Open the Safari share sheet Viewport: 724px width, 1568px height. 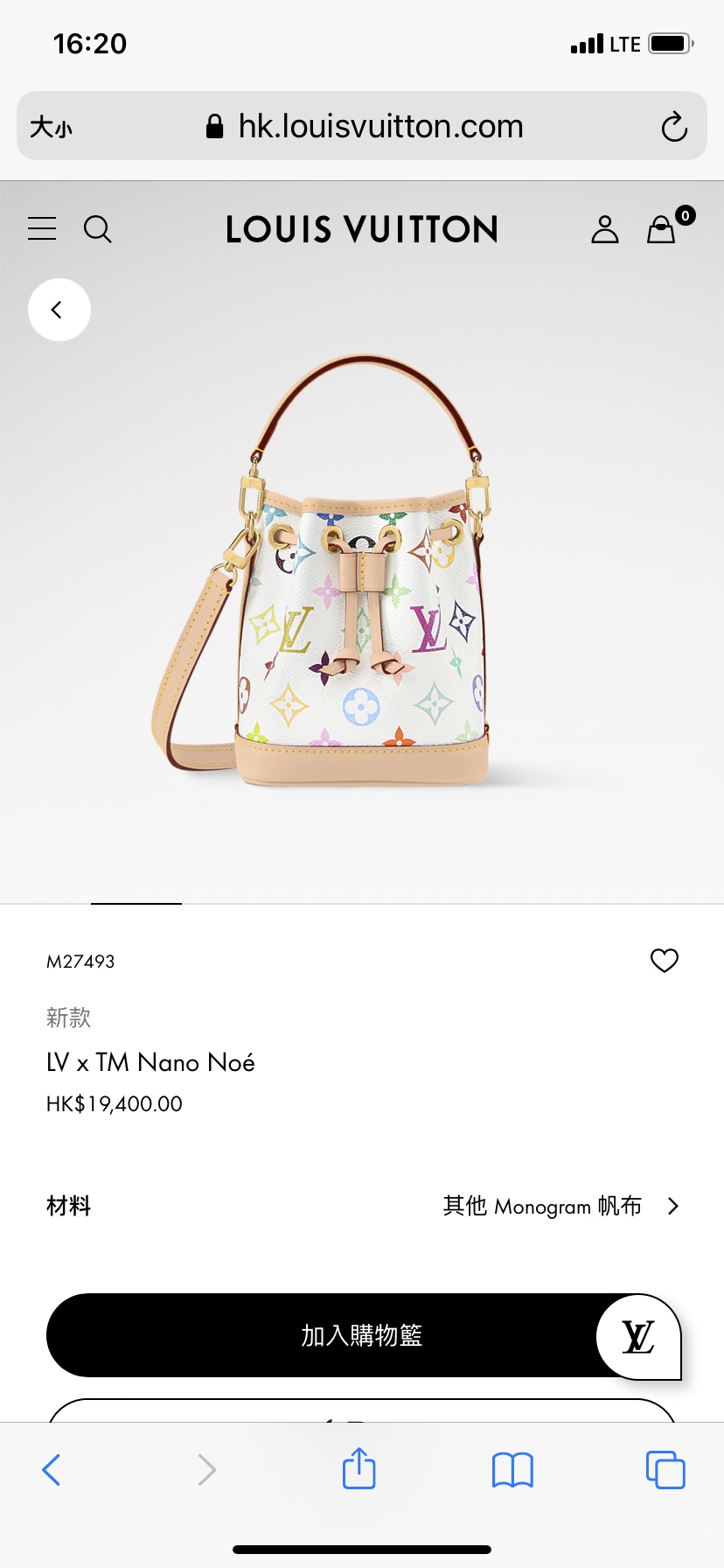click(x=359, y=1468)
